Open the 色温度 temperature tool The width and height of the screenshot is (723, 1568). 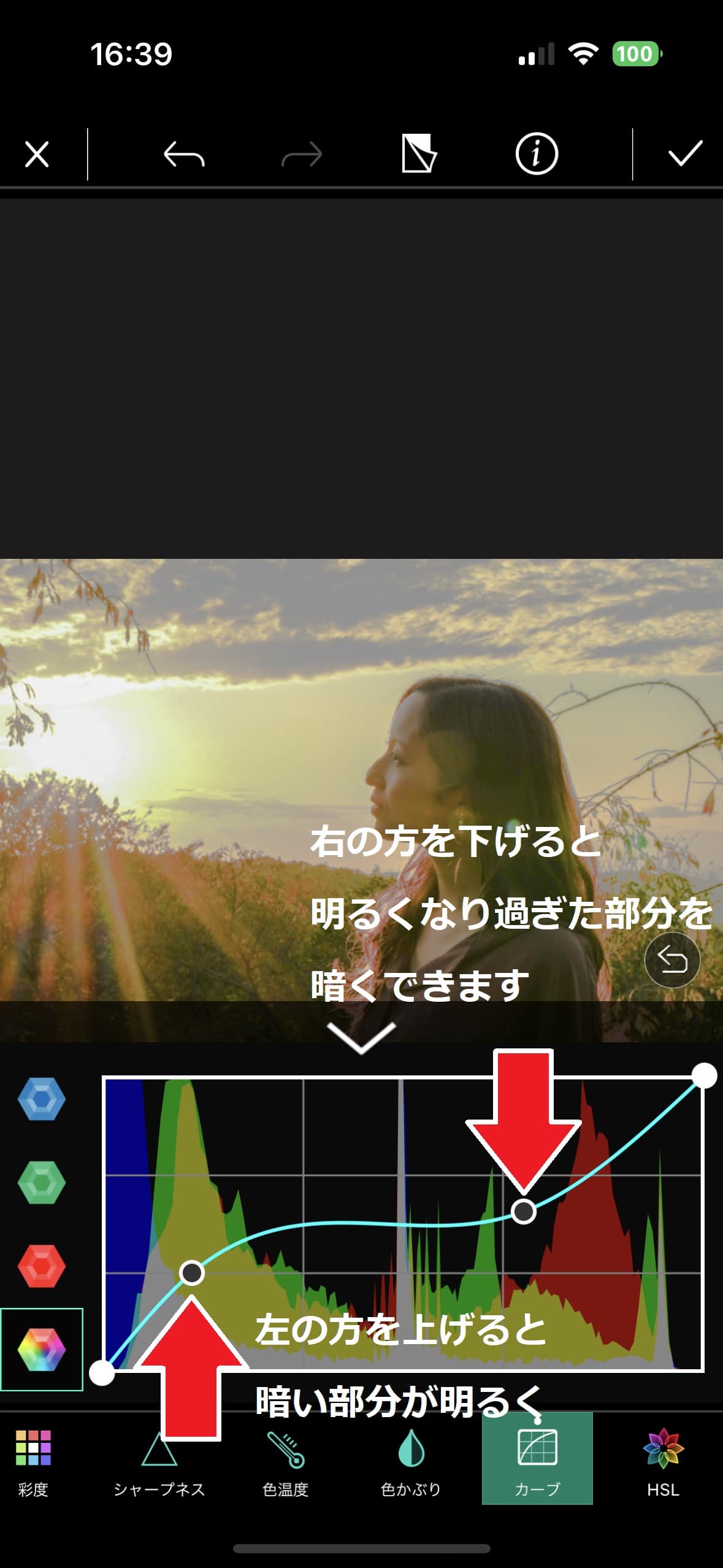coord(285,1461)
